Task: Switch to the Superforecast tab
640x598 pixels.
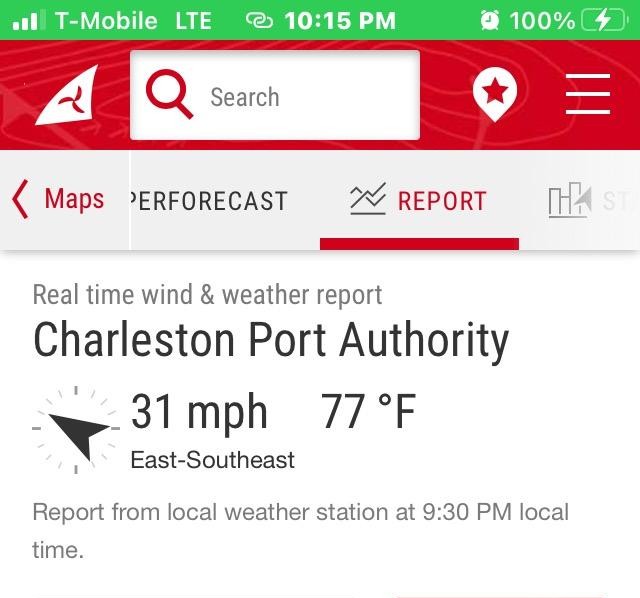Action: point(210,201)
